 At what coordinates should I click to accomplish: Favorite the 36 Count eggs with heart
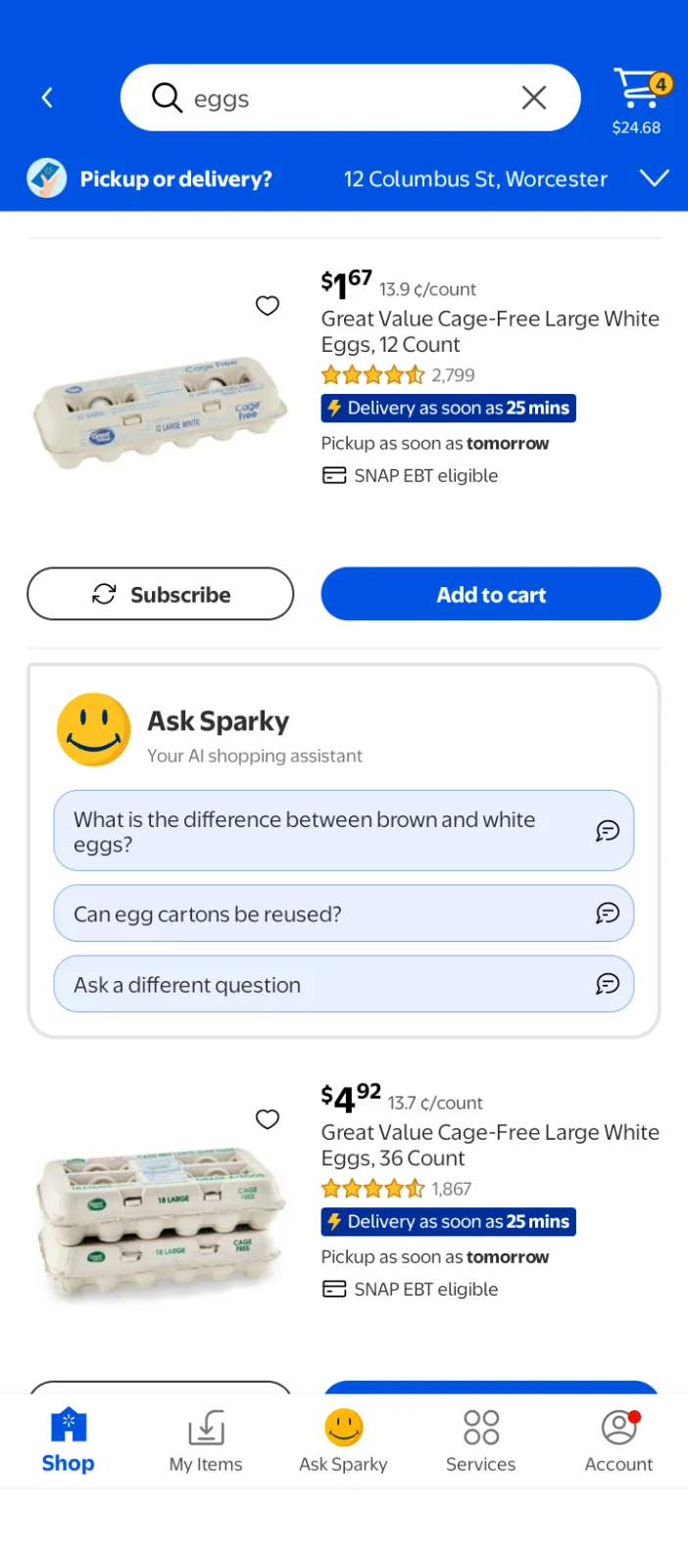click(x=268, y=1119)
